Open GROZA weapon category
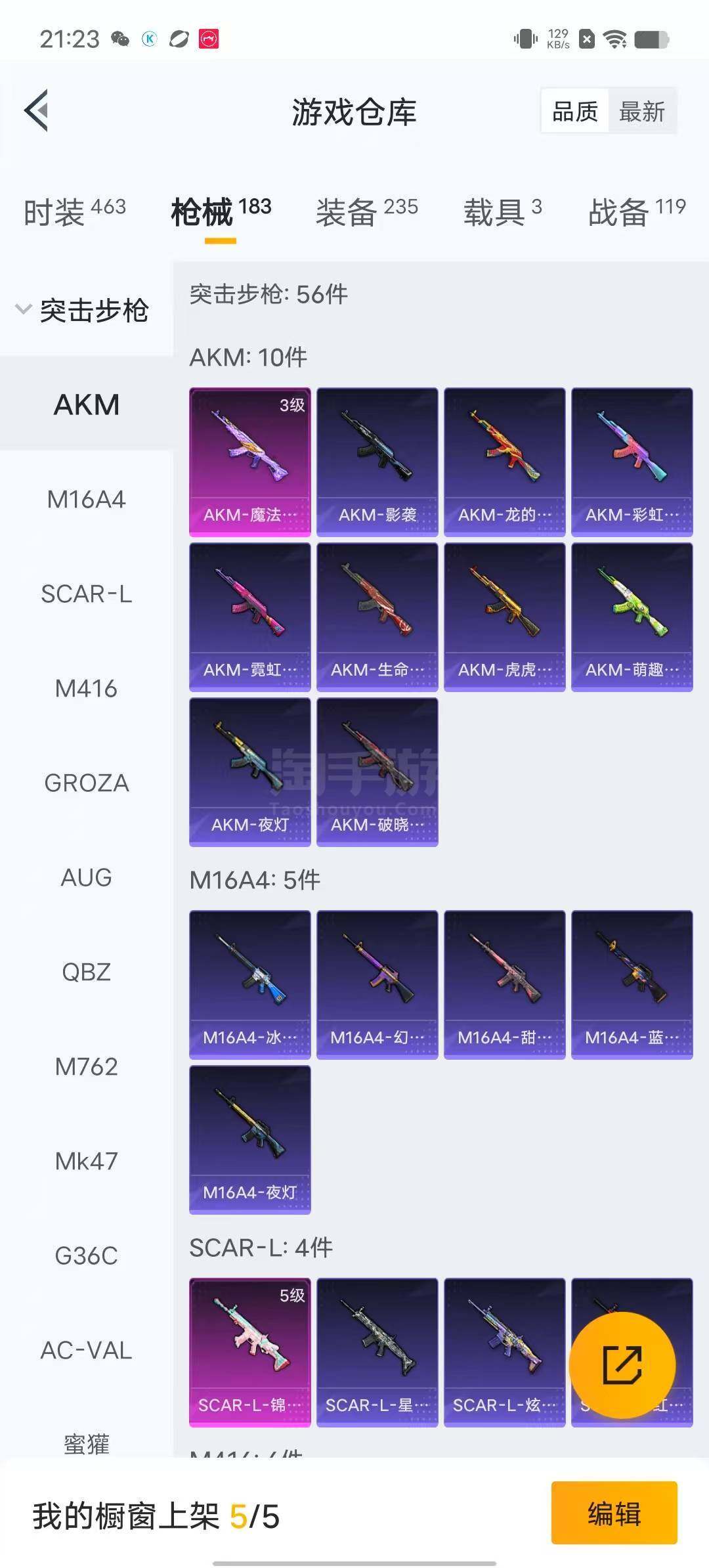The height and width of the screenshot is (1568, 709). [x=87, y=783]
